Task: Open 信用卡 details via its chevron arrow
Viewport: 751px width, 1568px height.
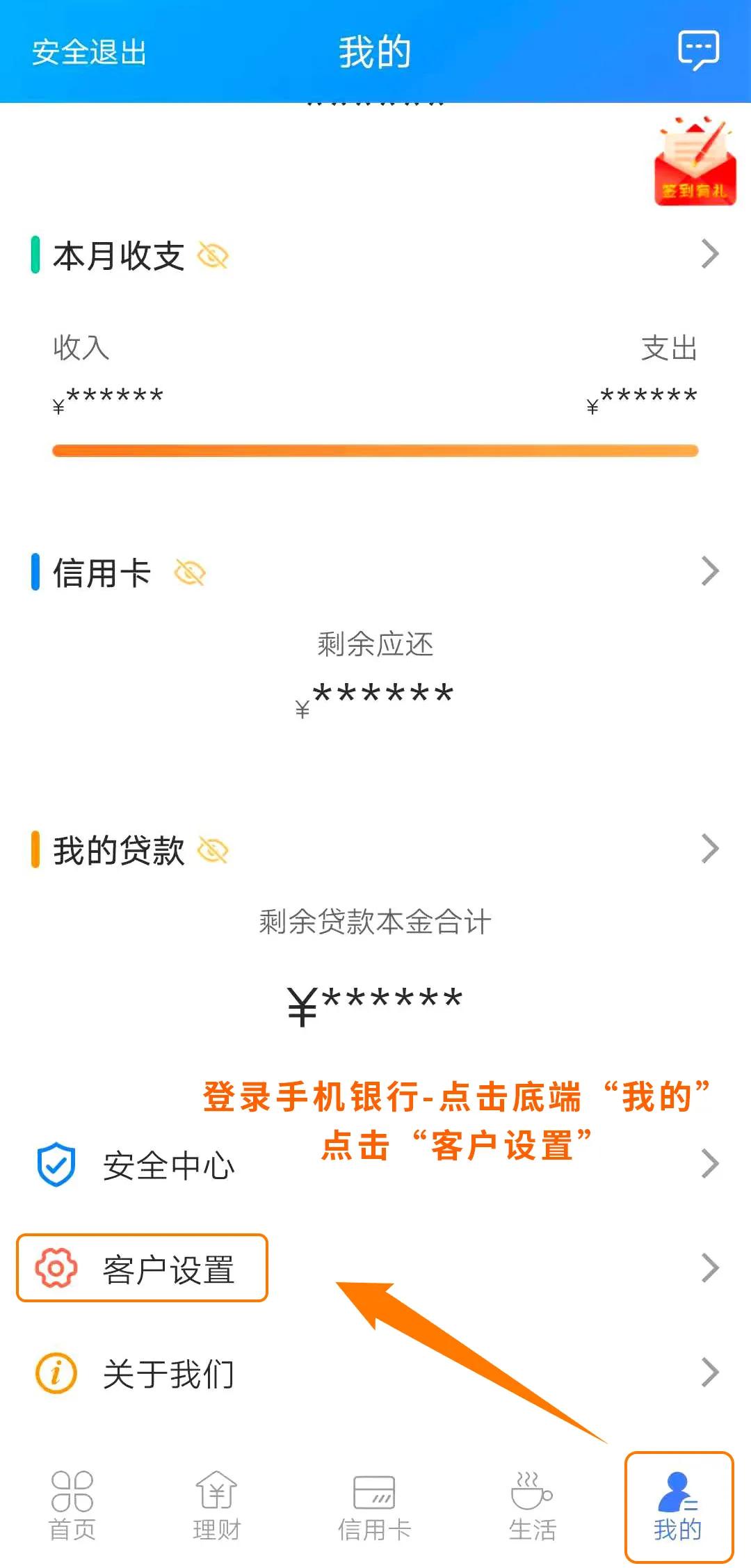Action: (711, 572)
